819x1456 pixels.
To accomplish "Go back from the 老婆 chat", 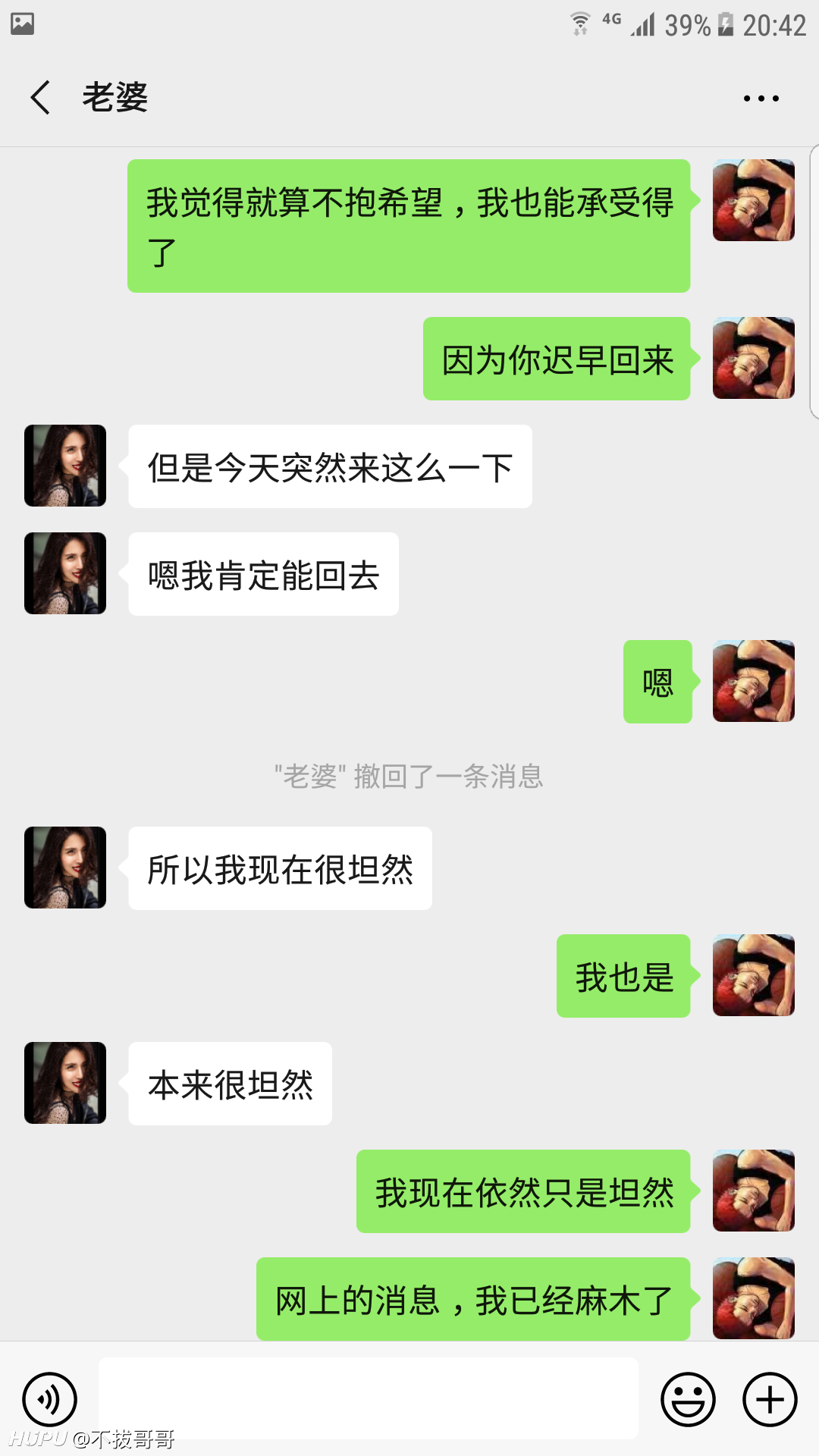I will tap(40, 98).
